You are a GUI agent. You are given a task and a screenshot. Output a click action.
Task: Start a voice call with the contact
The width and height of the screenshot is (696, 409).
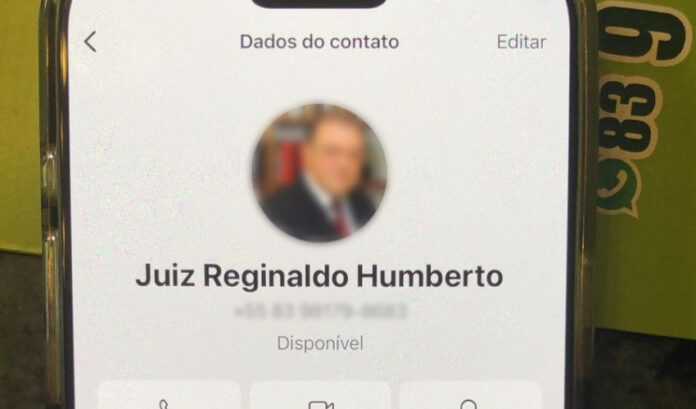(168, 399)
